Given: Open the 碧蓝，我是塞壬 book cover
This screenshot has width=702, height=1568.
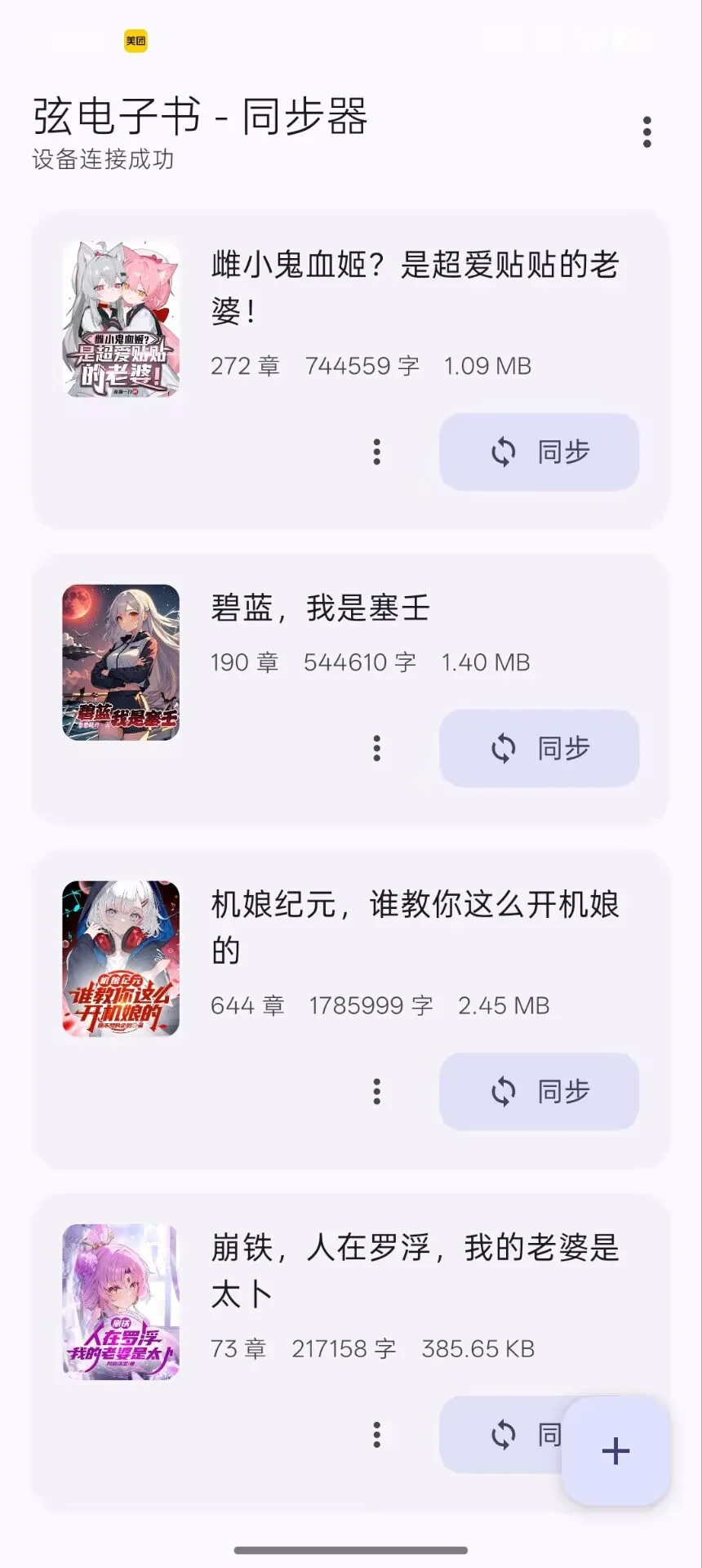Looking at the screenshot, I should [121, 662].
